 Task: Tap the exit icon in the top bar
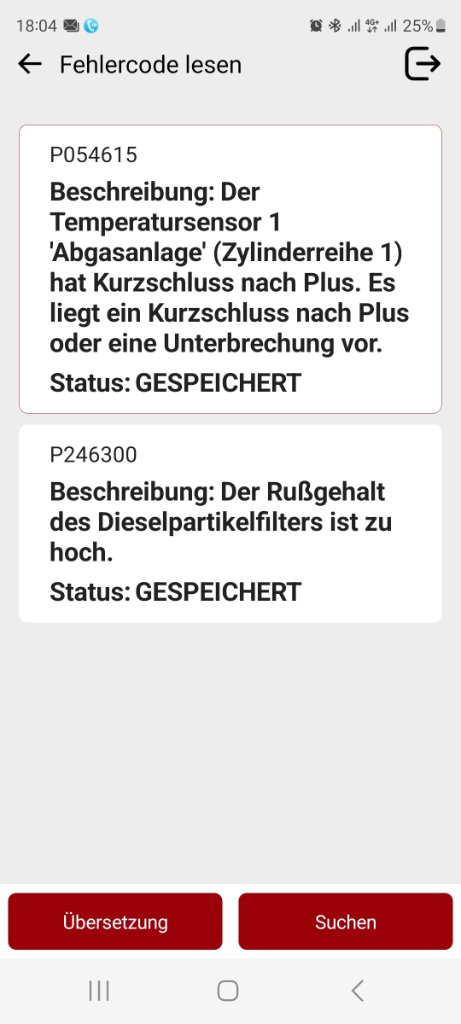[x=422, y=63]
